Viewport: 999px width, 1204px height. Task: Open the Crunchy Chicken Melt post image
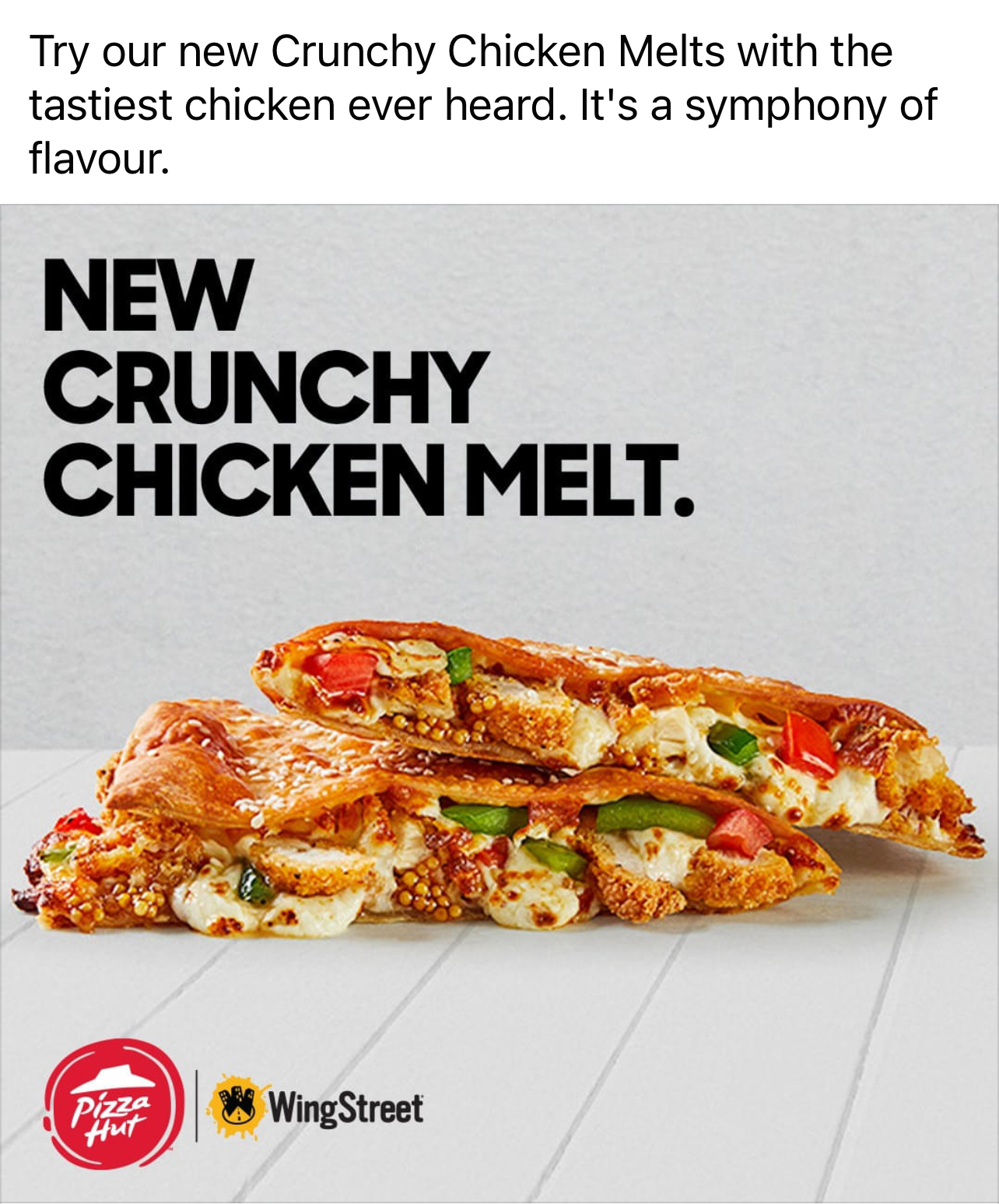pos(499,704)
